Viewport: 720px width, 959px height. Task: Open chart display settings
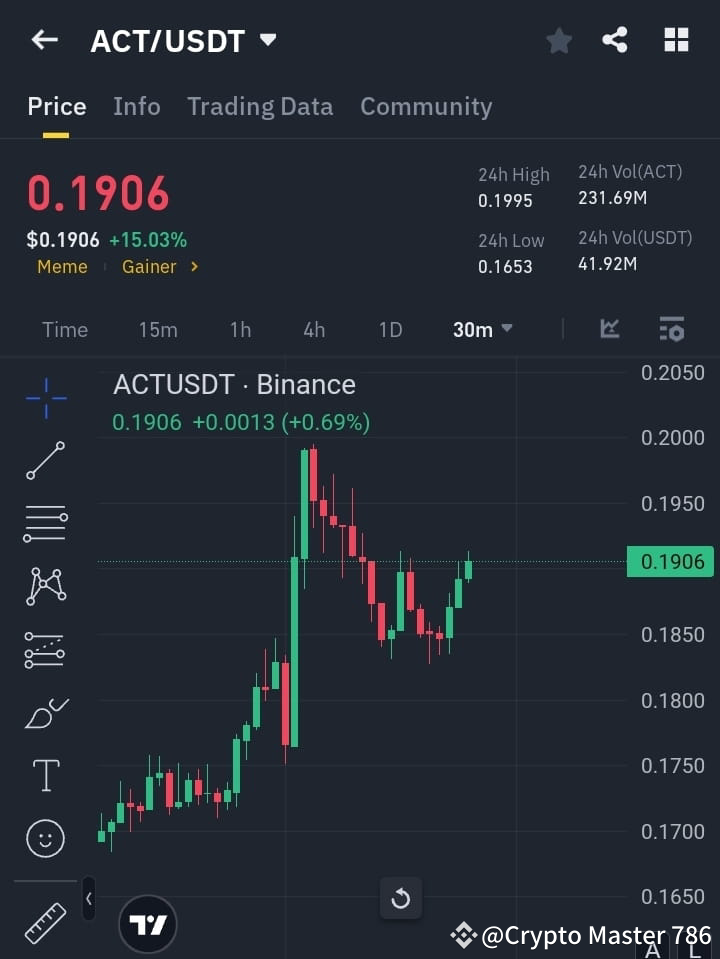coord(671,329)
